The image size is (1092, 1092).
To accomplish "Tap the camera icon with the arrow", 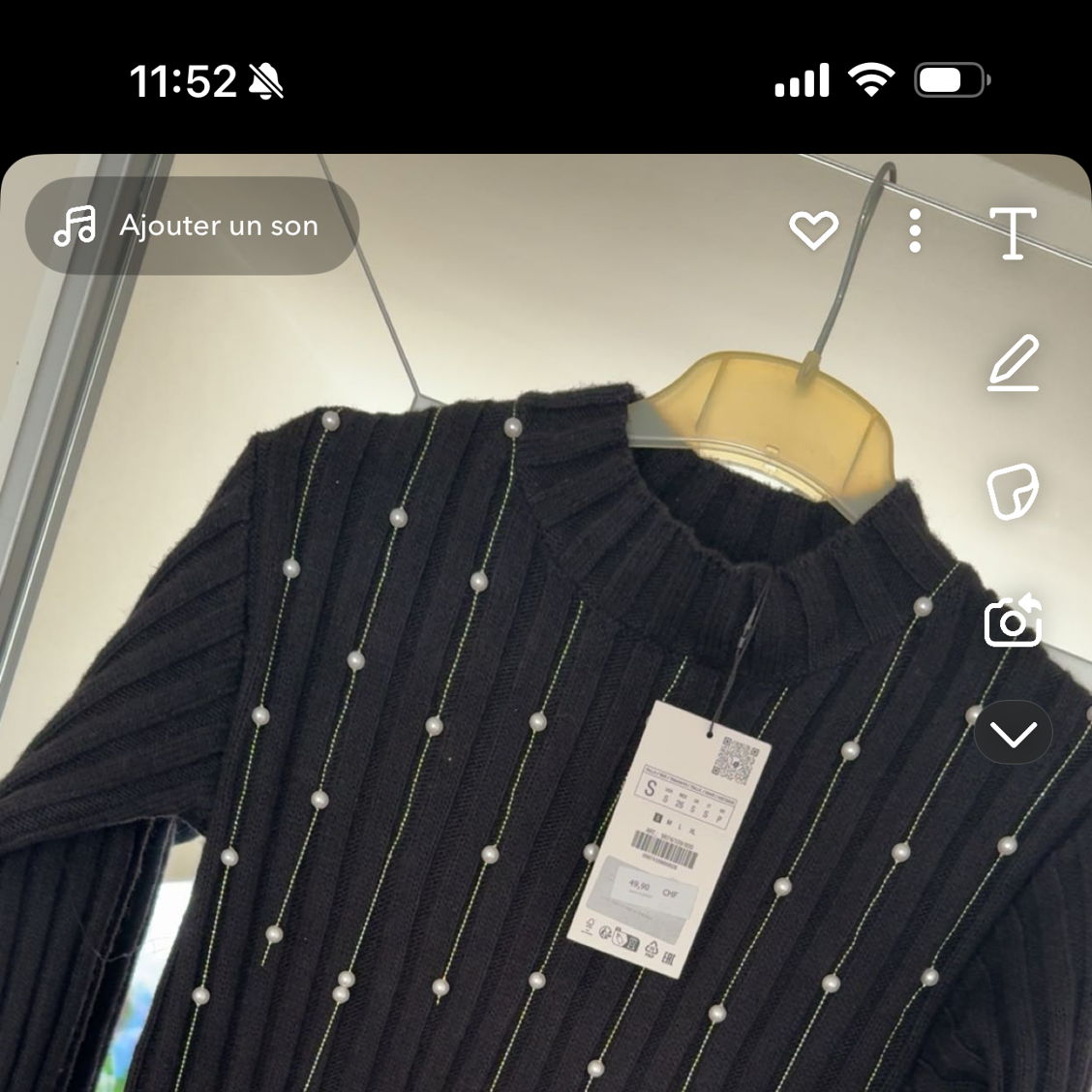I will (x=1013, y=621).
